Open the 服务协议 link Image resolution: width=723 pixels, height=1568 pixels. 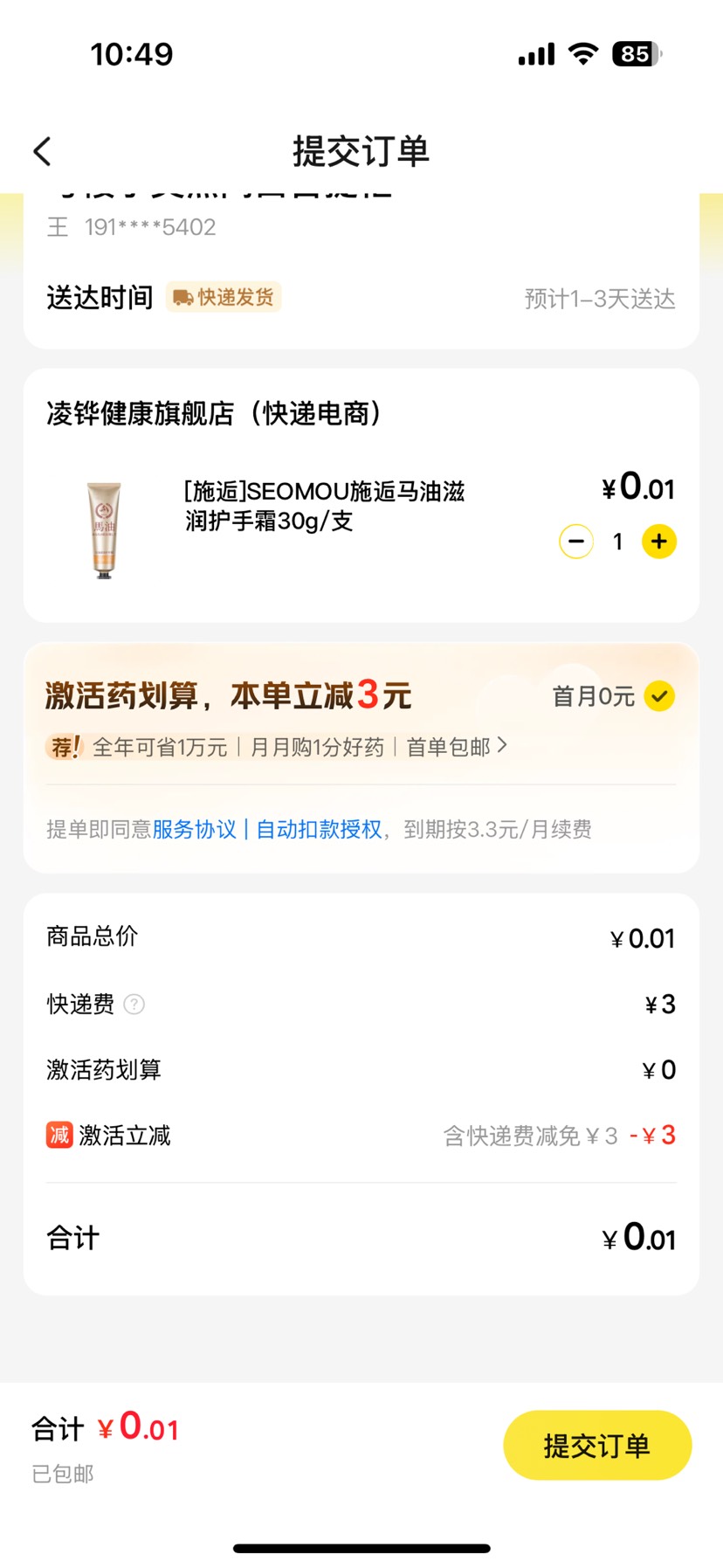[x=194, y=829]
